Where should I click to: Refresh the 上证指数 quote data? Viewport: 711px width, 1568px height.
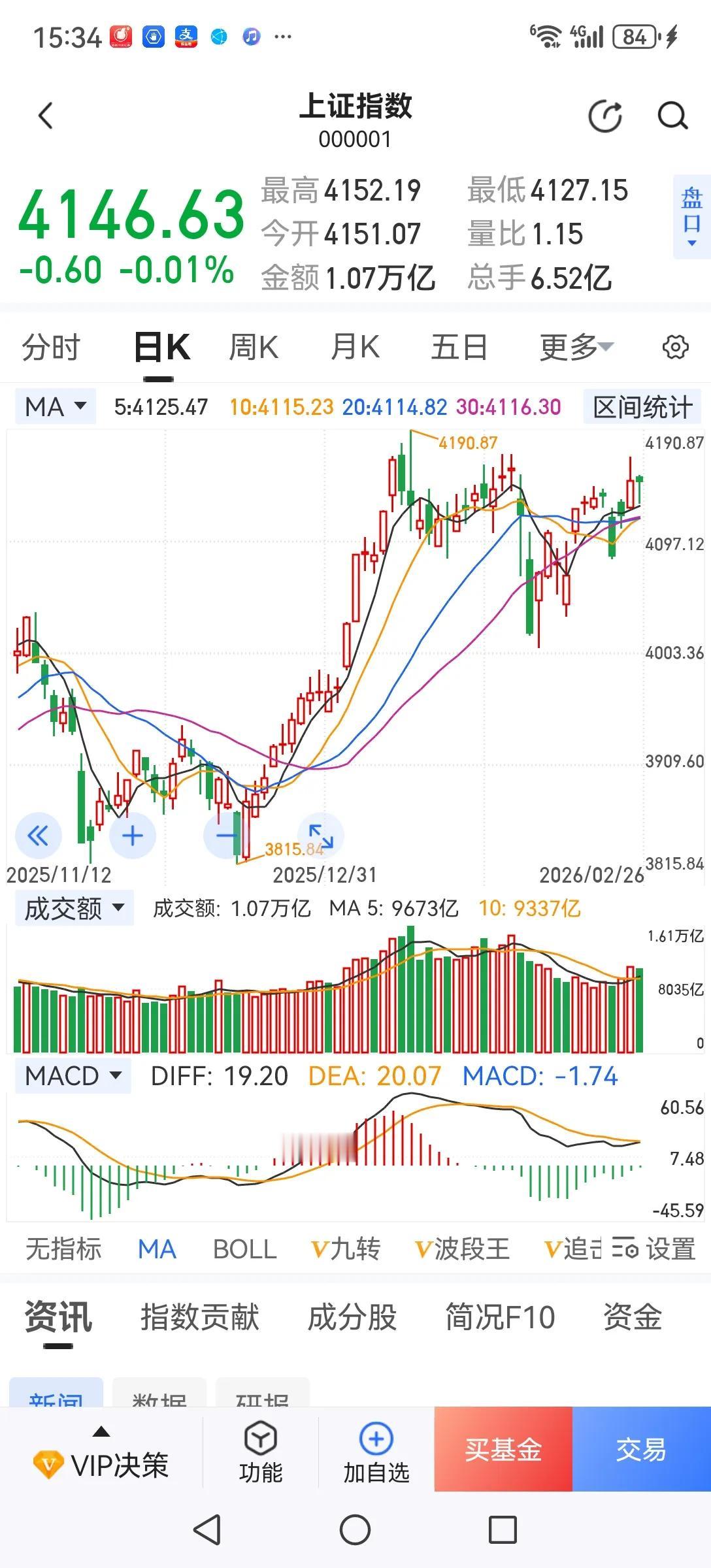tap(604, 115)
